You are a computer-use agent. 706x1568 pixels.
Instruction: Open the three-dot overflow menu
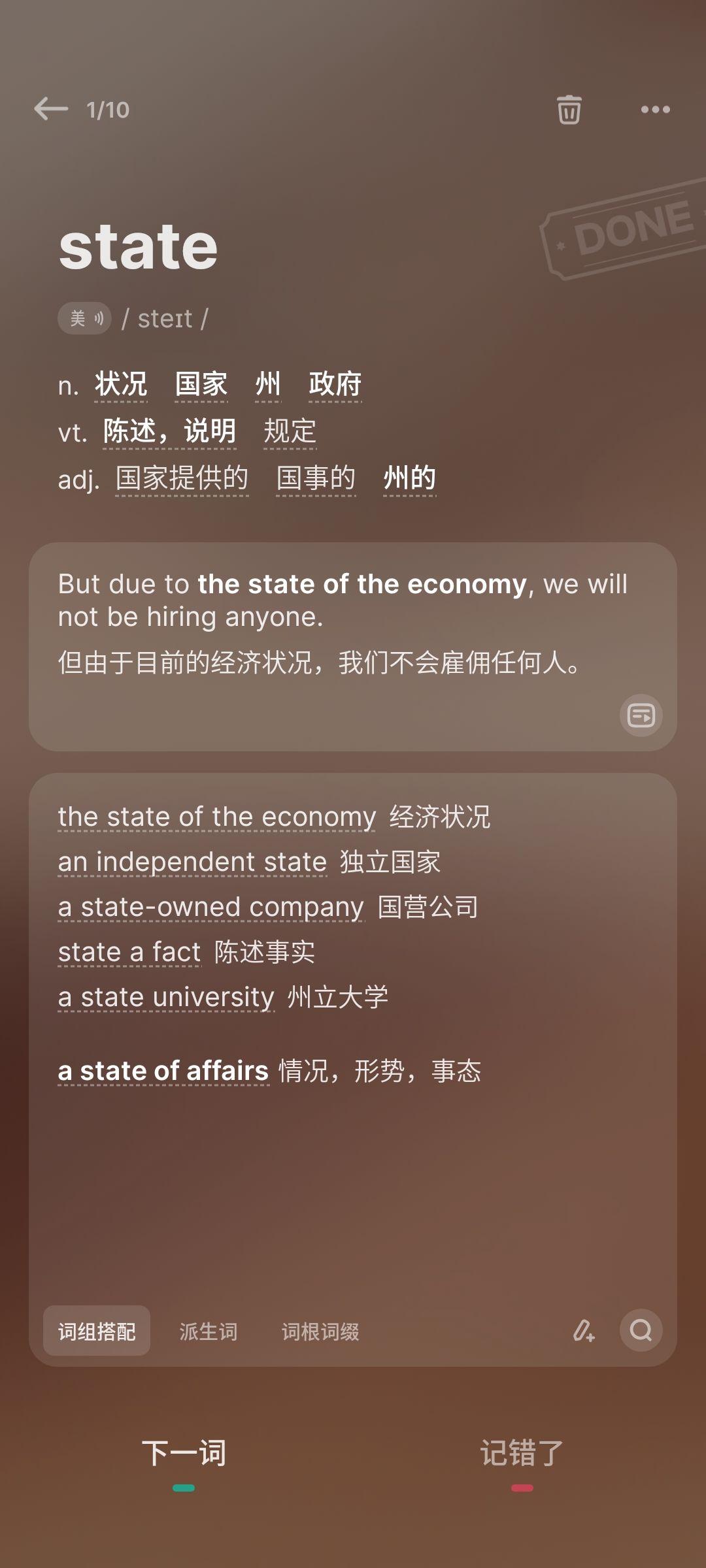tap(655, 109)
